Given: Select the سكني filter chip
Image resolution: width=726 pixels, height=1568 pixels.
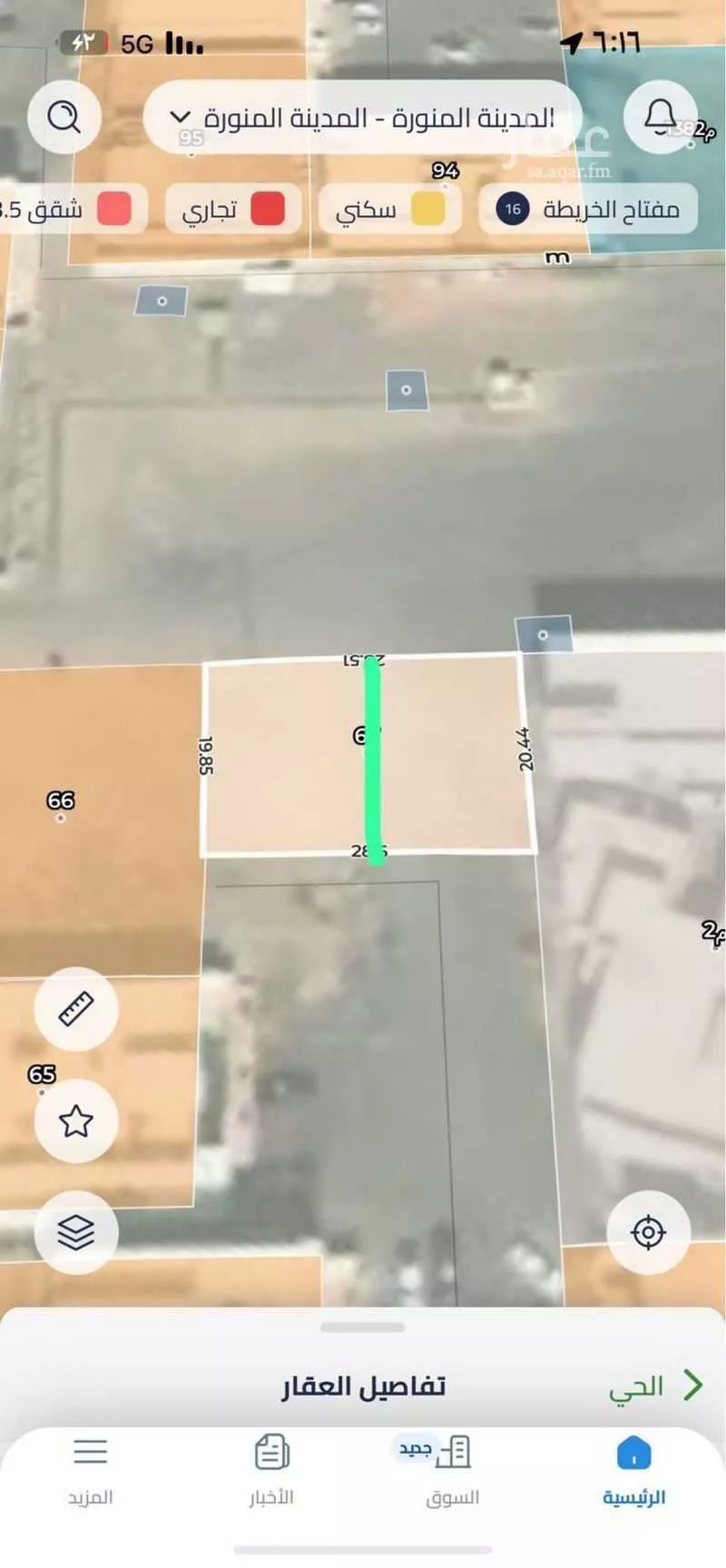Looking at the screenshot, I should 390,210.
